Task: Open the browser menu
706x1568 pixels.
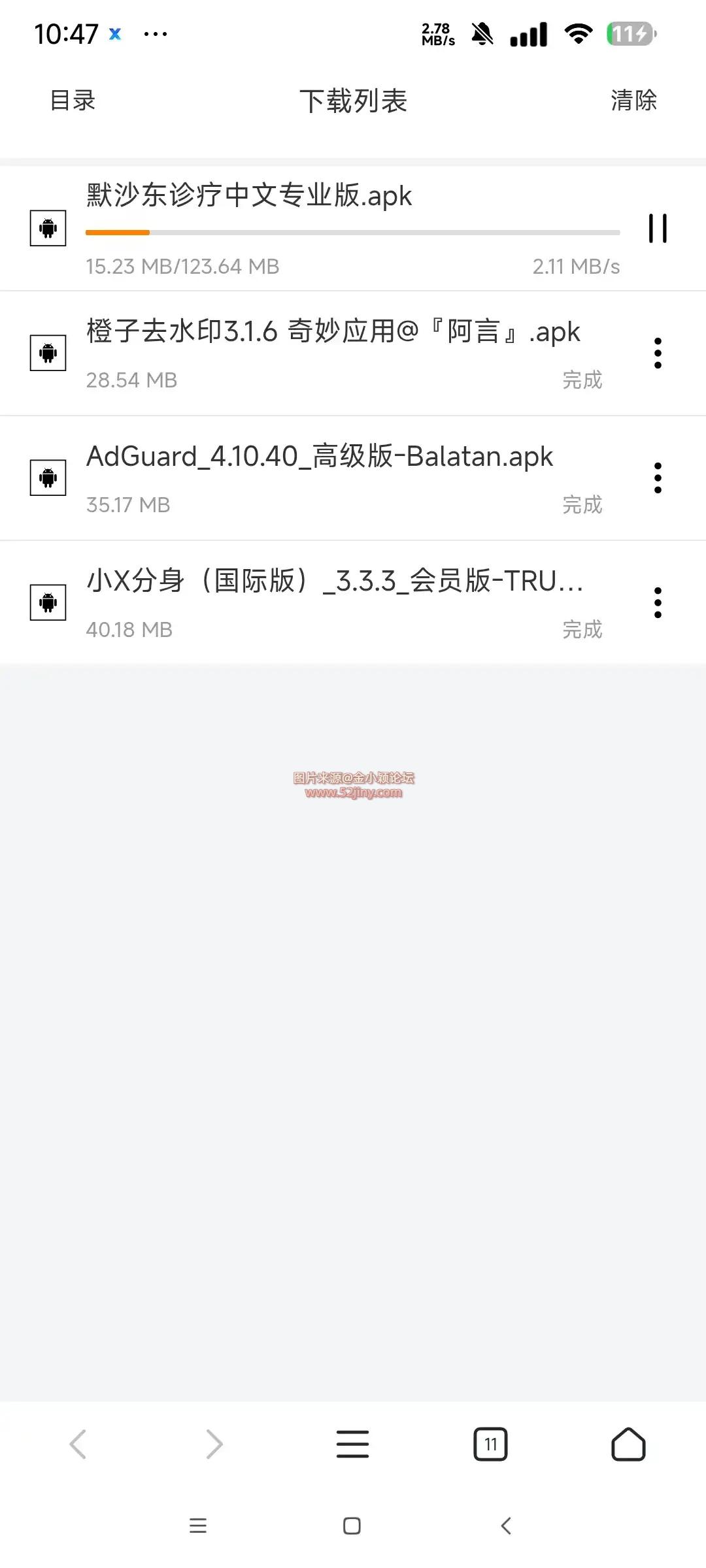Action: (x=352, y=1444)
